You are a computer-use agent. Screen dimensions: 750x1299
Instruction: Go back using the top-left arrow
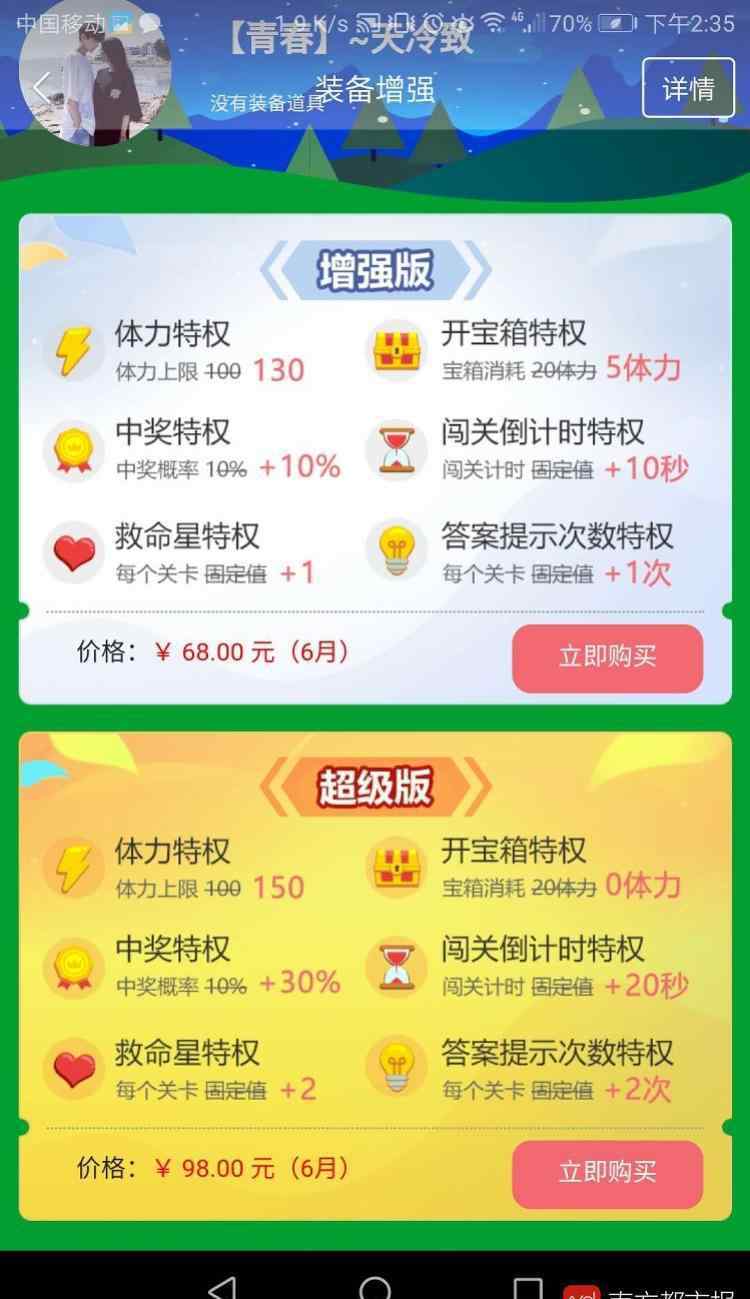click(x=40, y=88)
